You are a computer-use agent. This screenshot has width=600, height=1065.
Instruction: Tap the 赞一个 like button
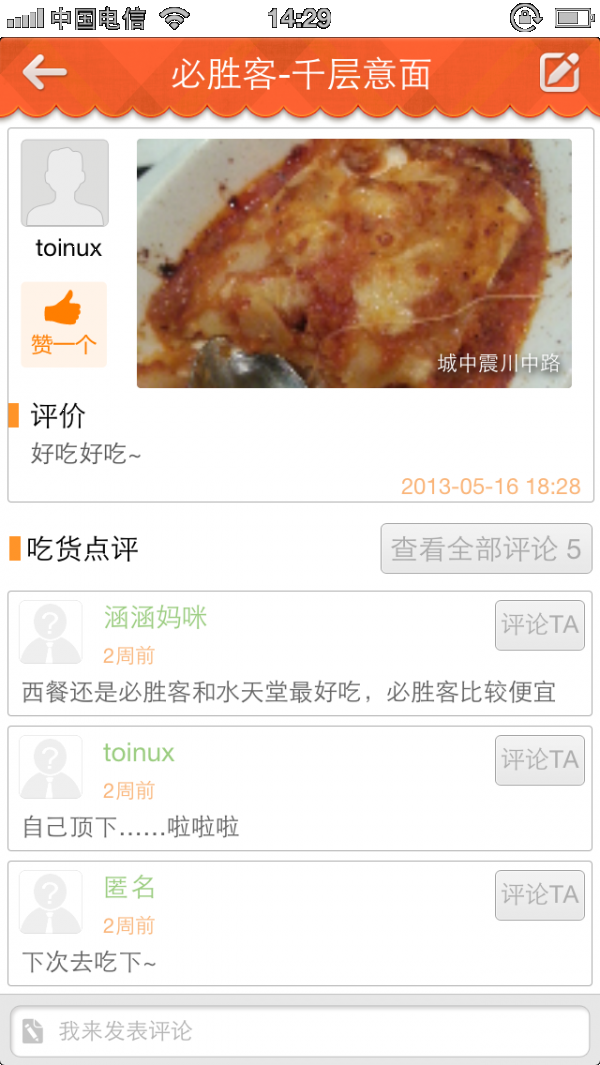coord(64,324)
